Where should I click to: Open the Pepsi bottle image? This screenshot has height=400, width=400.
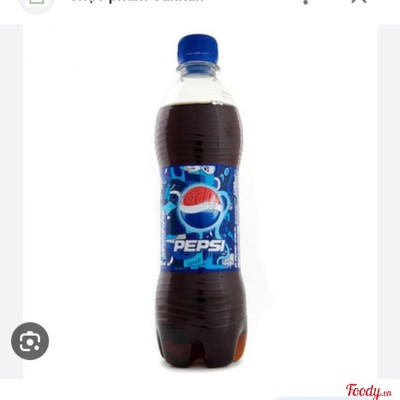coord(200,202)
